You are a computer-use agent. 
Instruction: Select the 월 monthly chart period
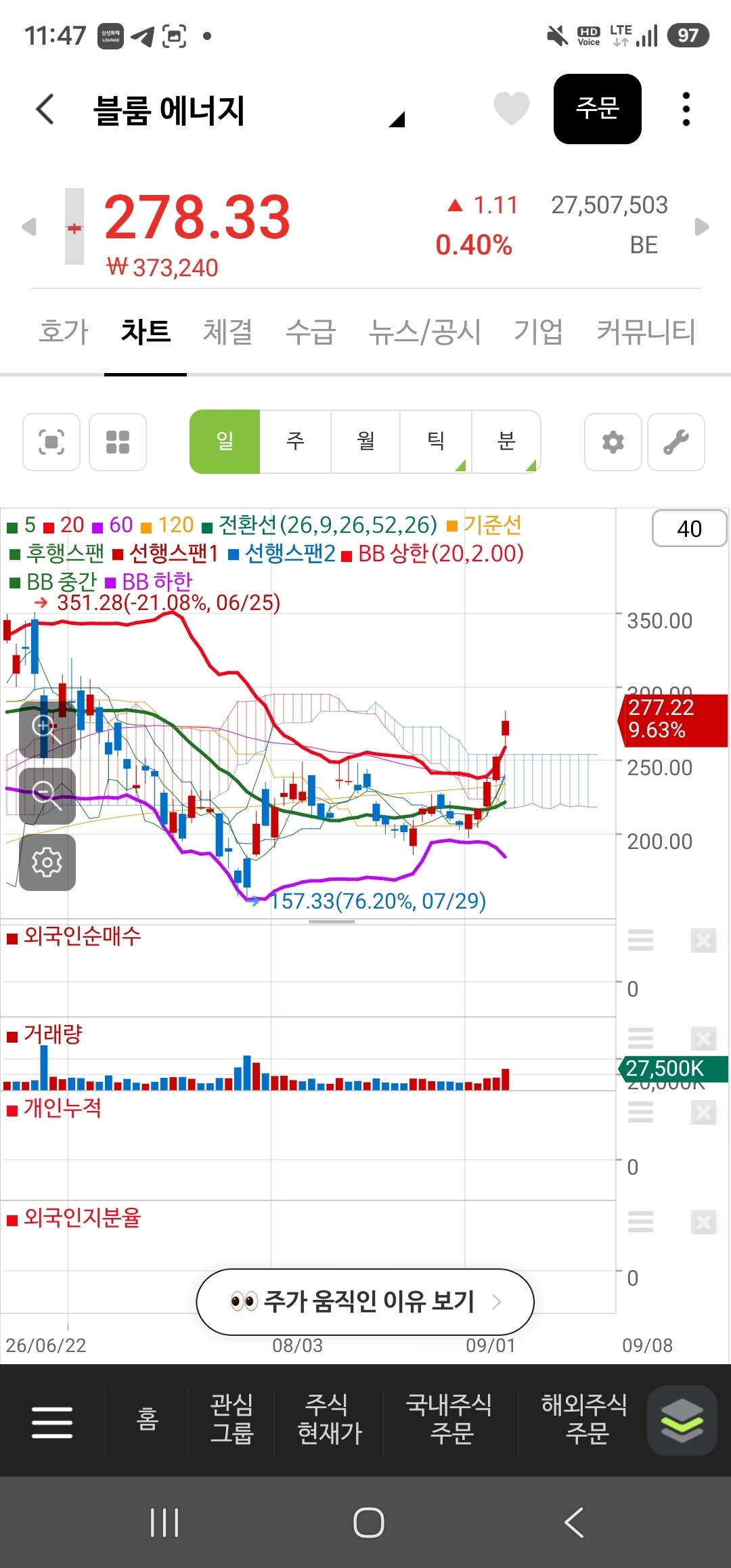coord(365,441)
